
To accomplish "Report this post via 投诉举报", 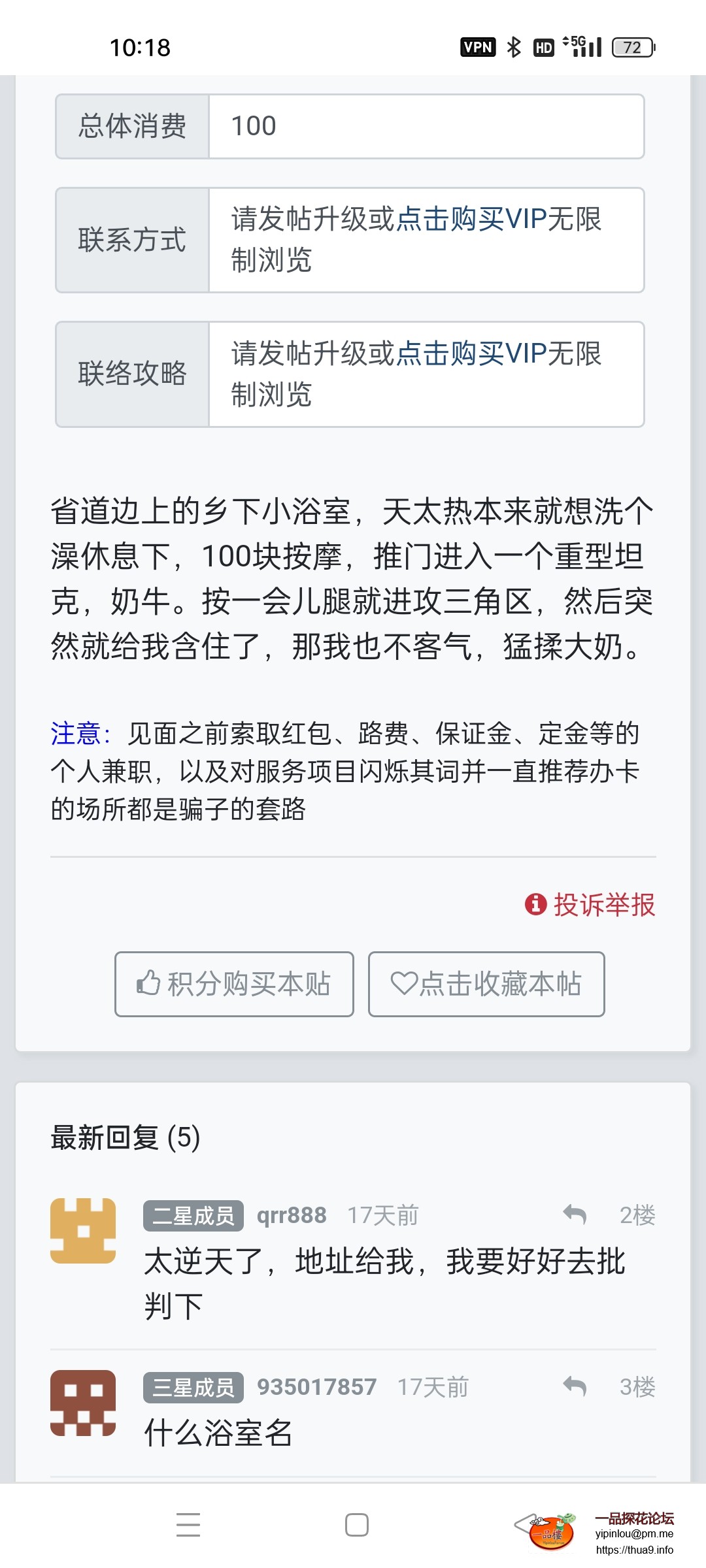I will pos(590,905).
